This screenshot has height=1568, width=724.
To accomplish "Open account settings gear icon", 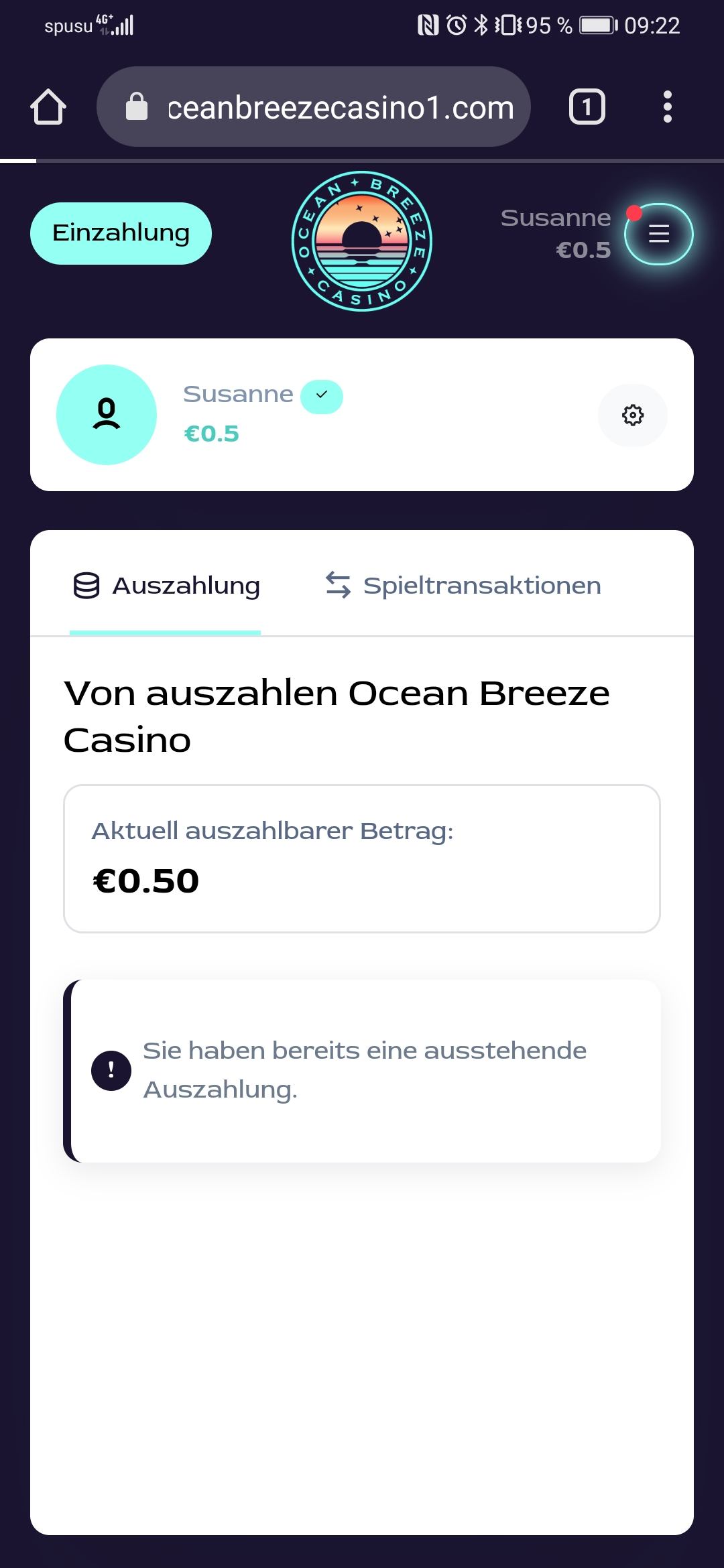I will [x=632, y=415].
